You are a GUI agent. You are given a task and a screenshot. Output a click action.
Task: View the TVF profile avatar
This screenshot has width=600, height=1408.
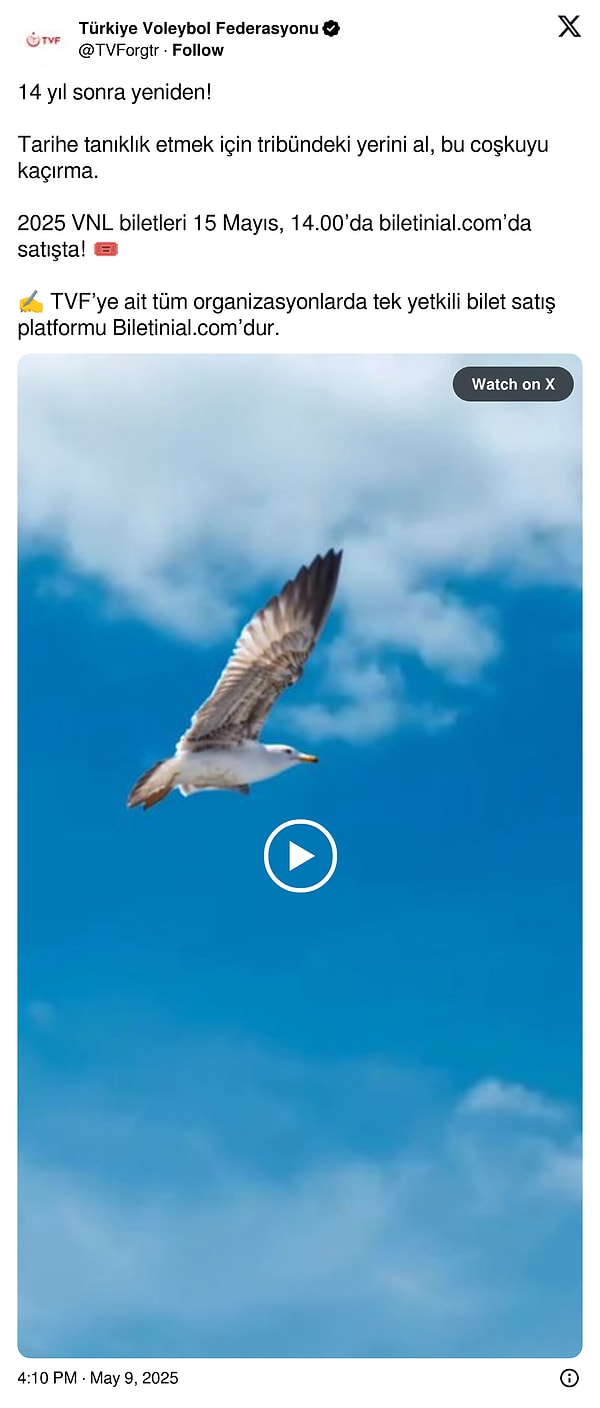43,40
